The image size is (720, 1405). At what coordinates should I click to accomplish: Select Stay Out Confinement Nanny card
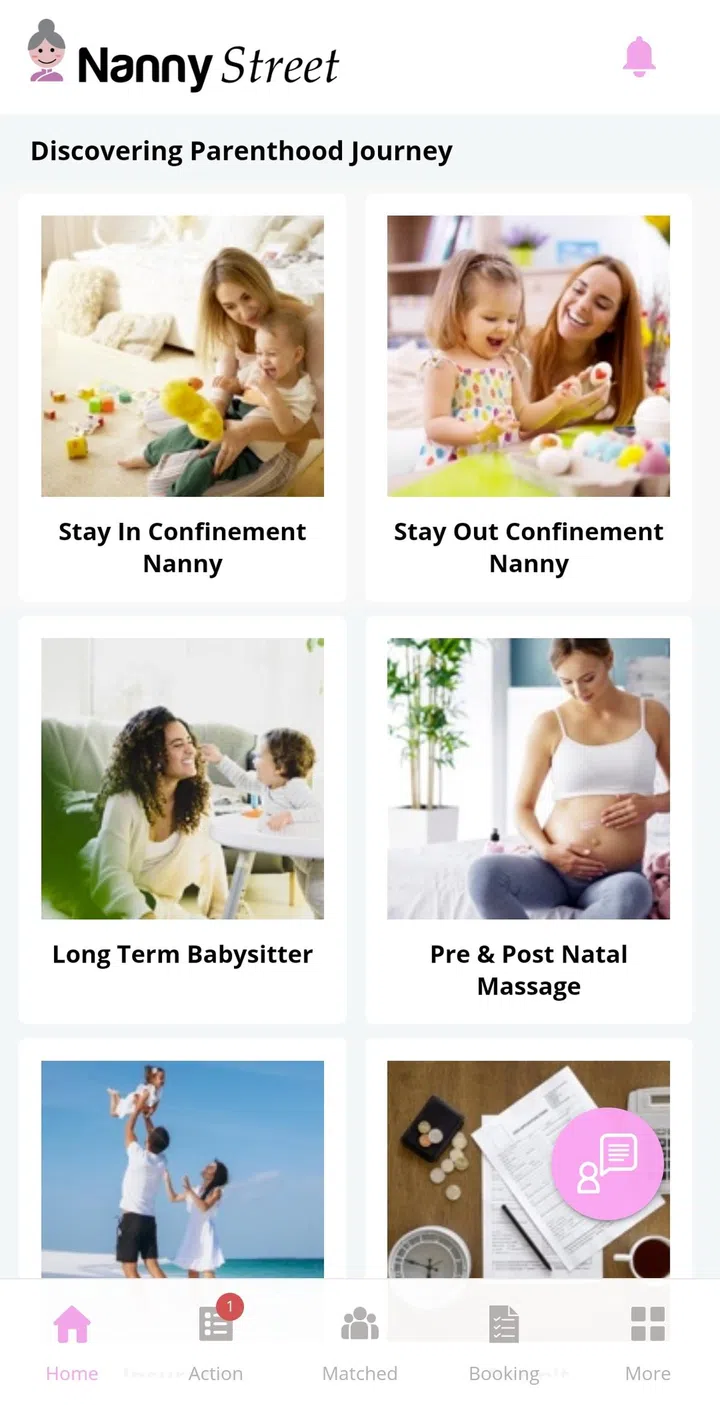click(528, 396)
